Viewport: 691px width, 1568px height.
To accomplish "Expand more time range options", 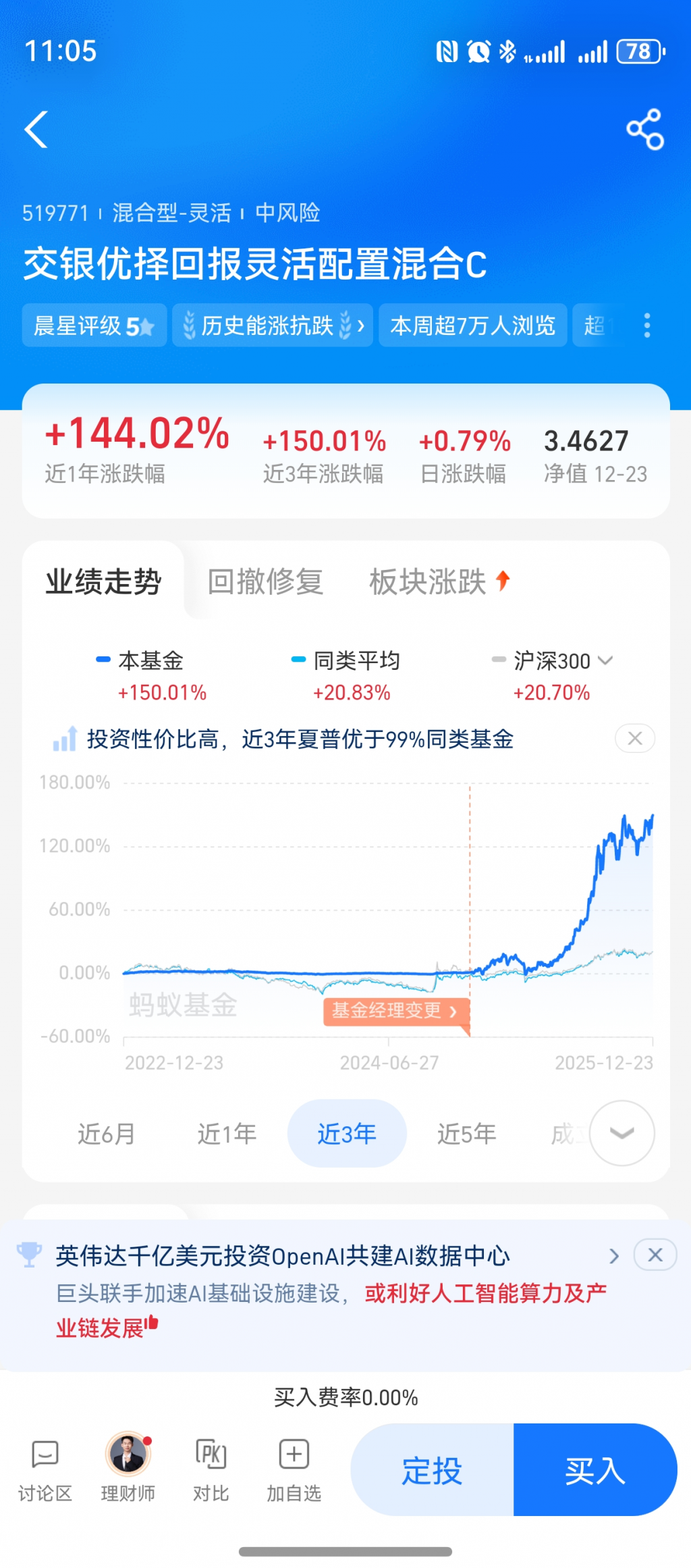I will click(621, 1133).
